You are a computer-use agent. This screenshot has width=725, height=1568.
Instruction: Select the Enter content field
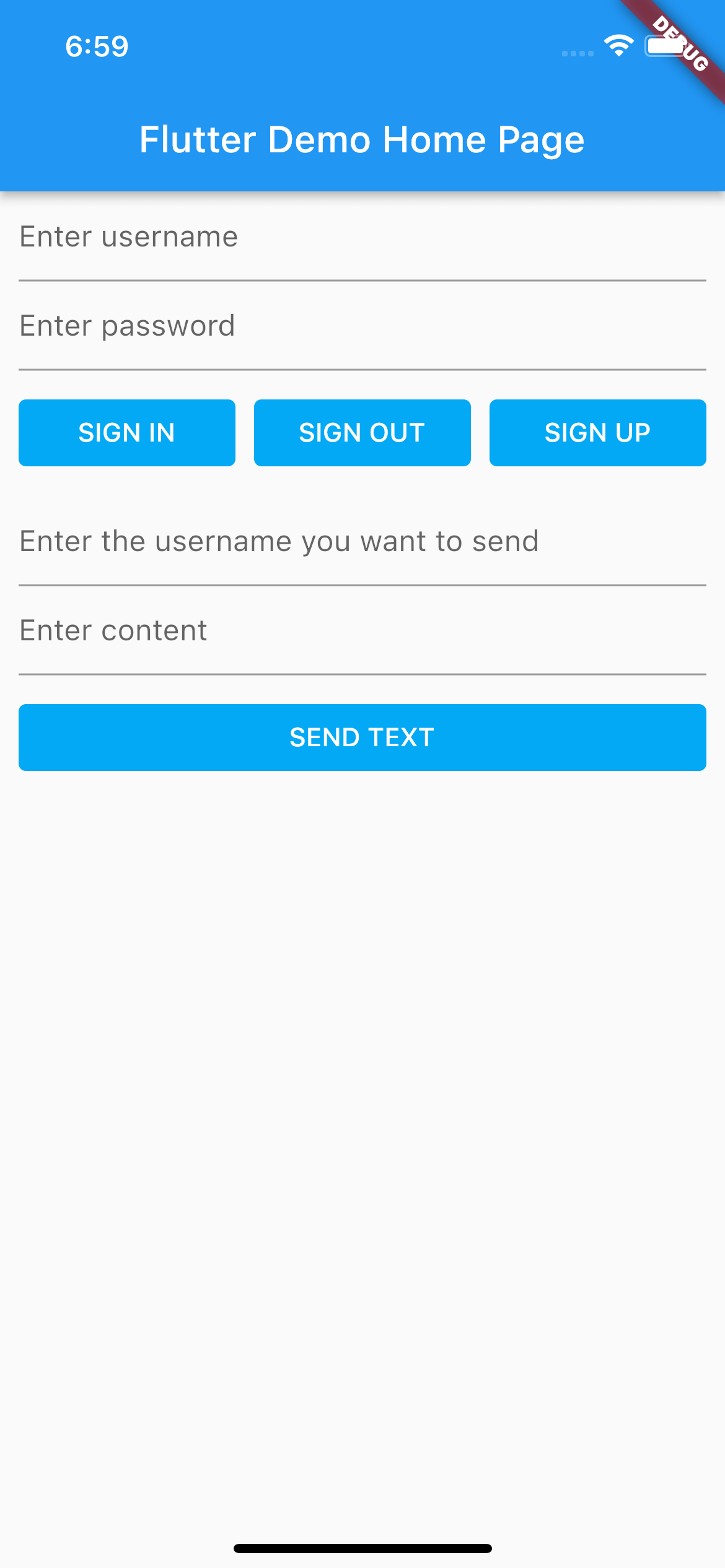pos(362,632)
